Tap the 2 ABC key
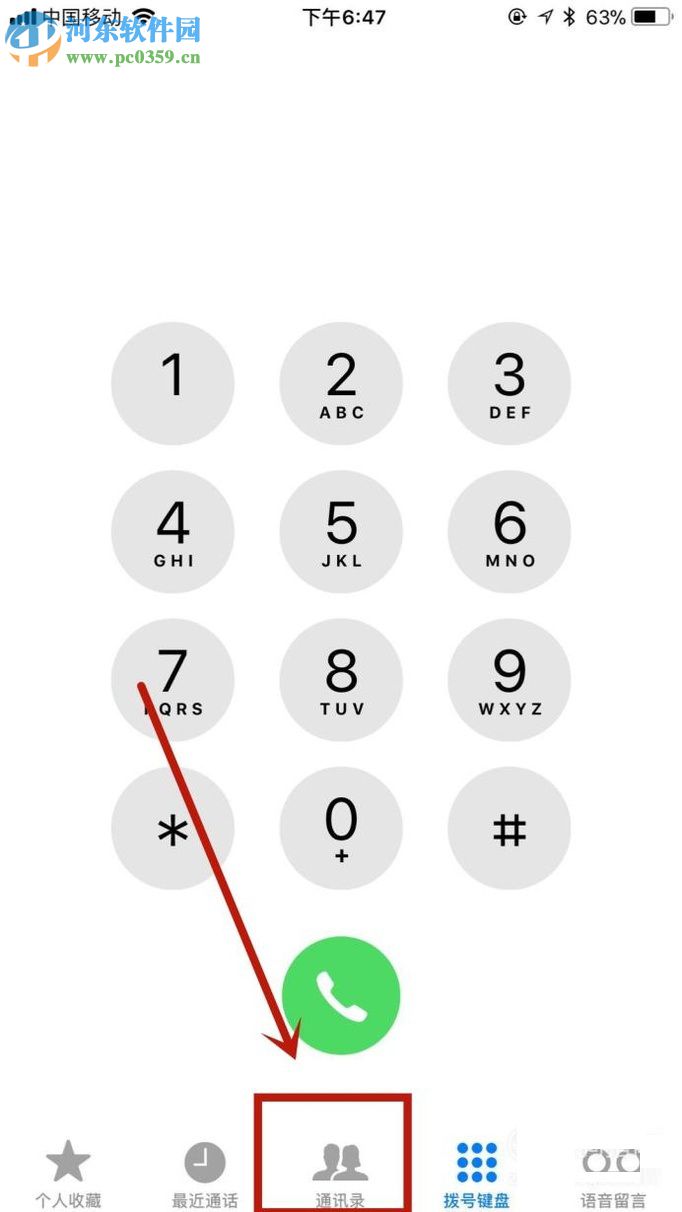This screenshot has height=1212, width=682. pos(341,384)
